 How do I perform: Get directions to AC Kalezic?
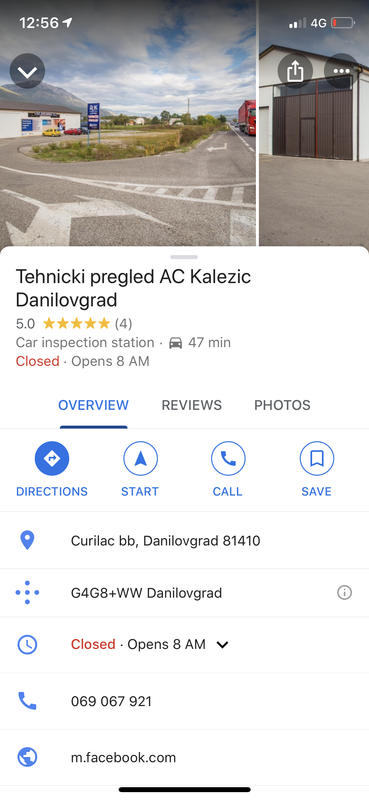click(52, 469)
